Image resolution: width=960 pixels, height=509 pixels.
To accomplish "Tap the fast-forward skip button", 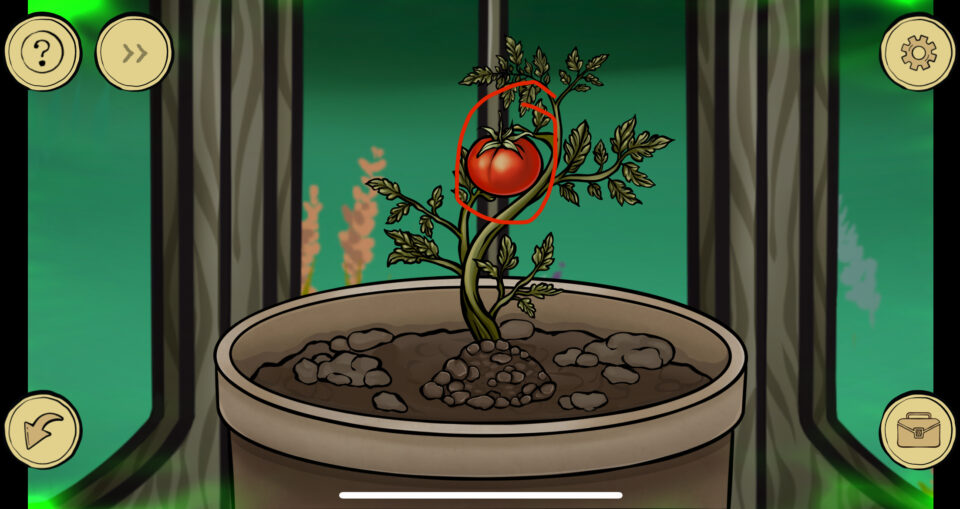I will (x=134, y=52).
